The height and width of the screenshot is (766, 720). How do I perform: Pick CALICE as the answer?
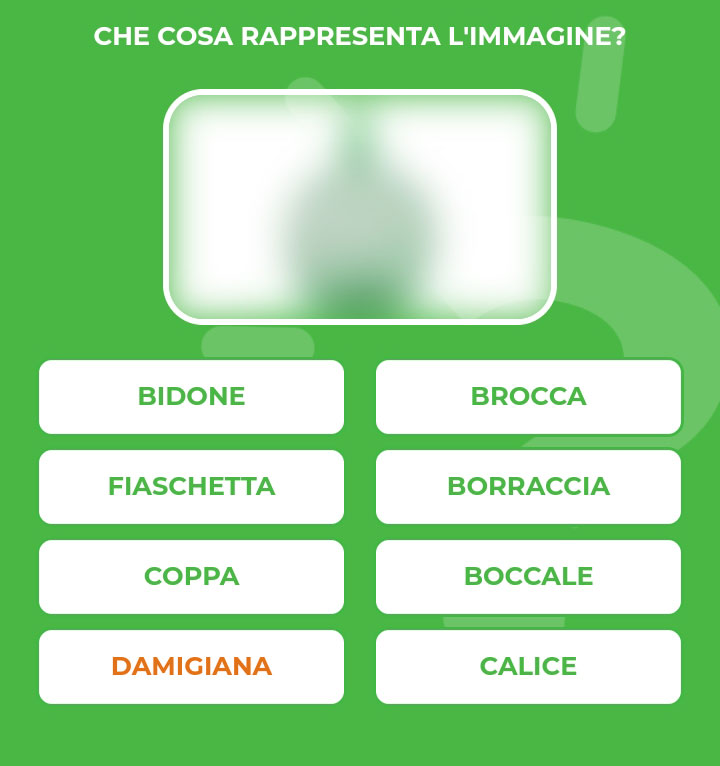(x=528, y=667)
